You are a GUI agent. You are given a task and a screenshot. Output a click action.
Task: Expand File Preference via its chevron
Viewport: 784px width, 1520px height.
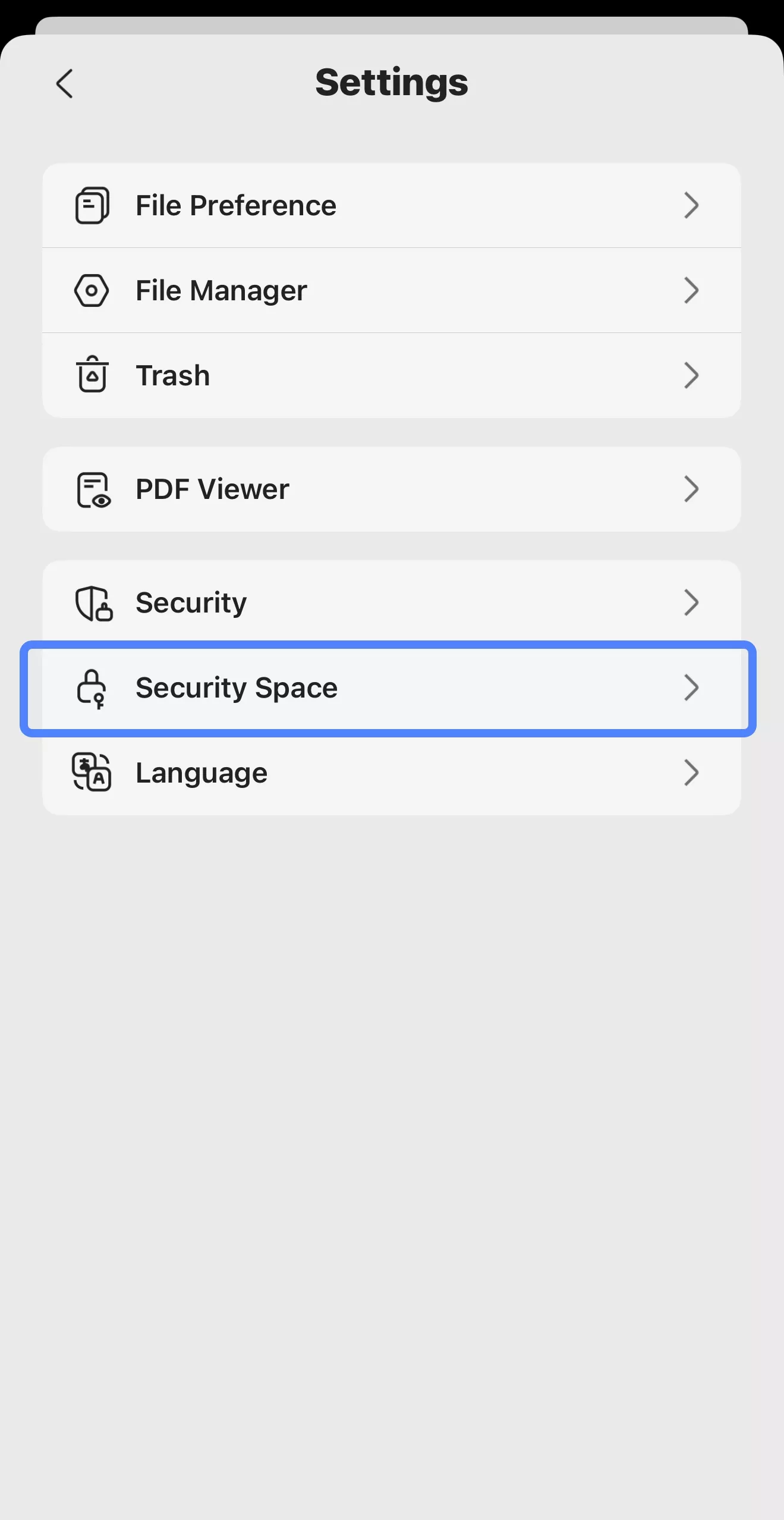click(691, 205)
